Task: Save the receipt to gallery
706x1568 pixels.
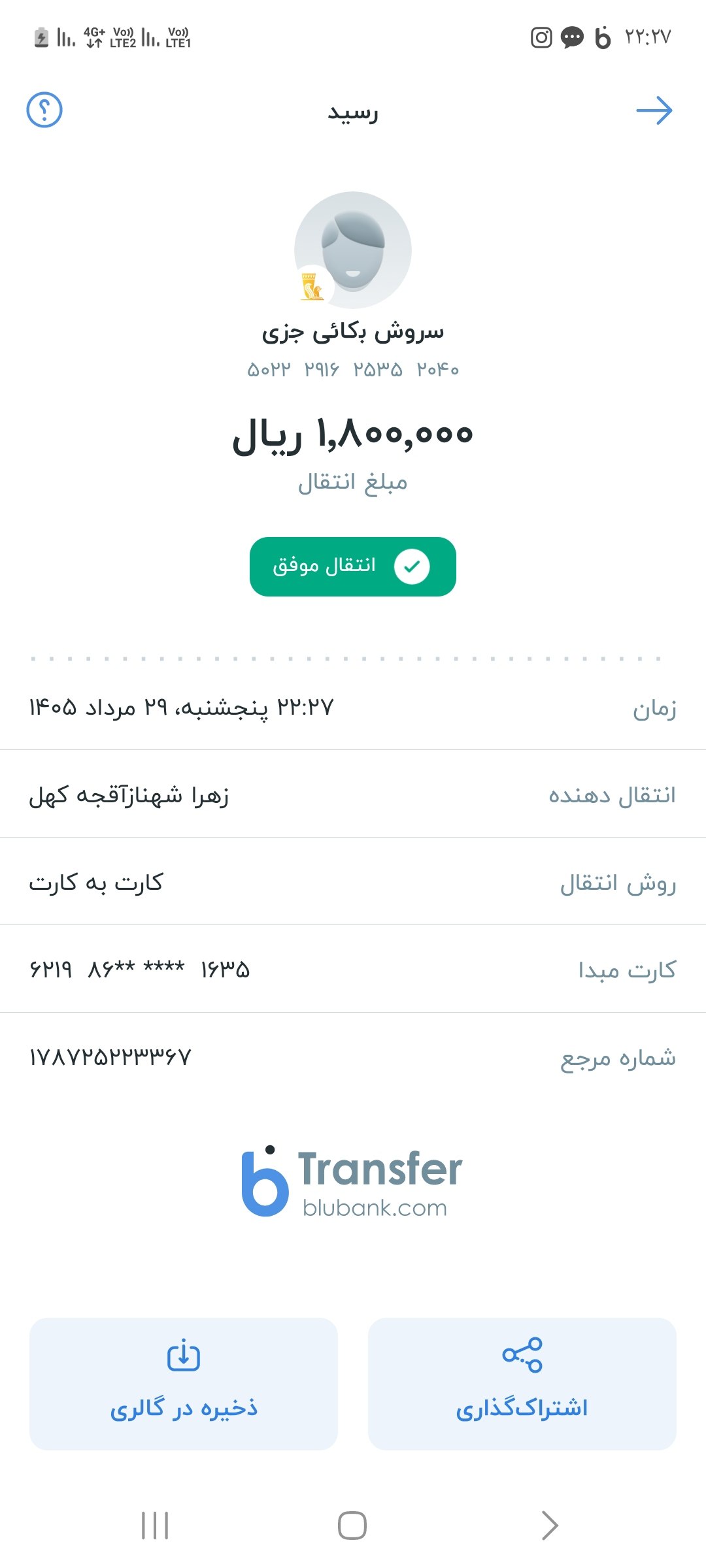Action: [x=184, y=1384]
